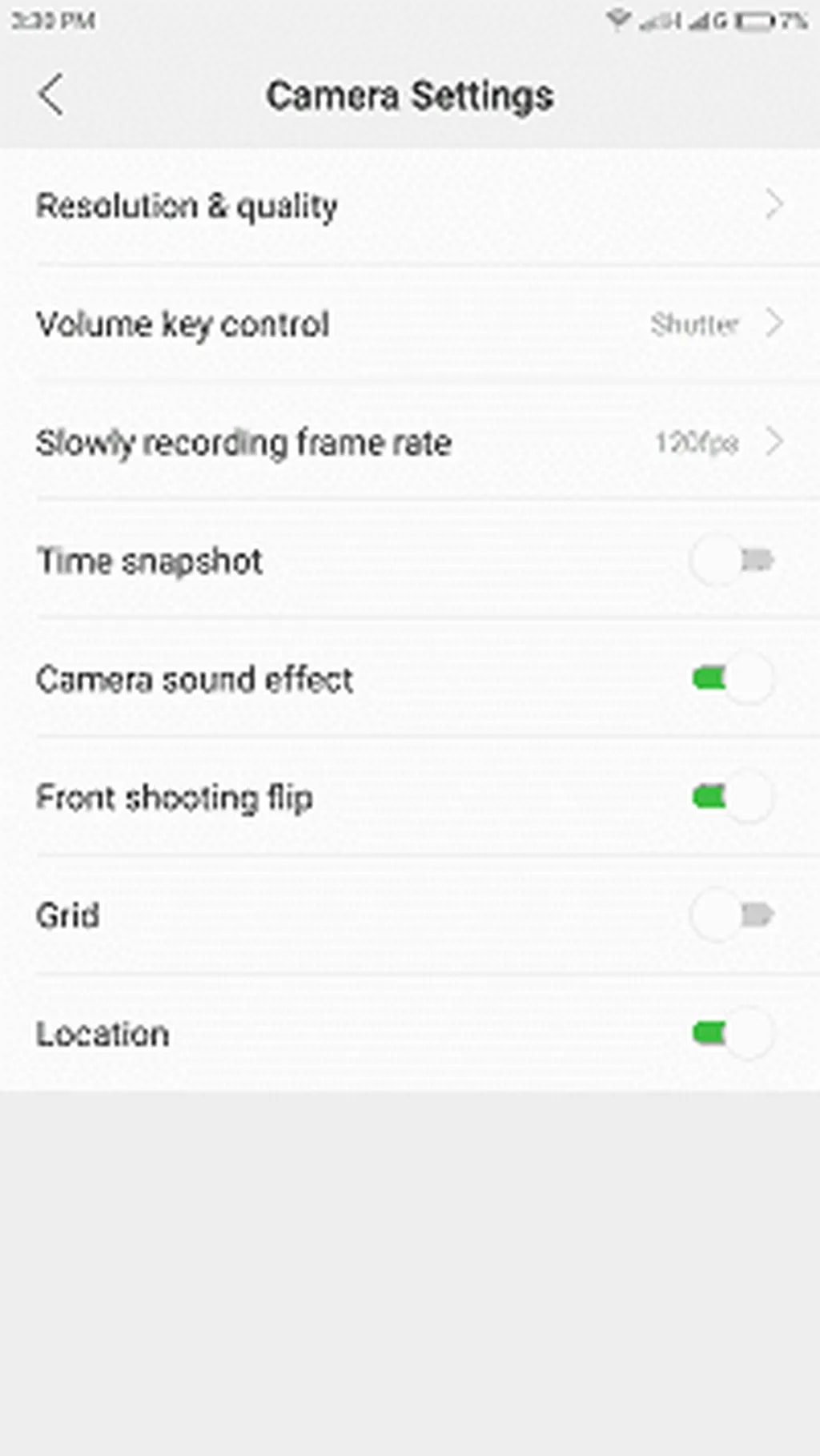Open Resolution & quality settings
This screenshot has width=820, height=1456.
click(408, 206)
